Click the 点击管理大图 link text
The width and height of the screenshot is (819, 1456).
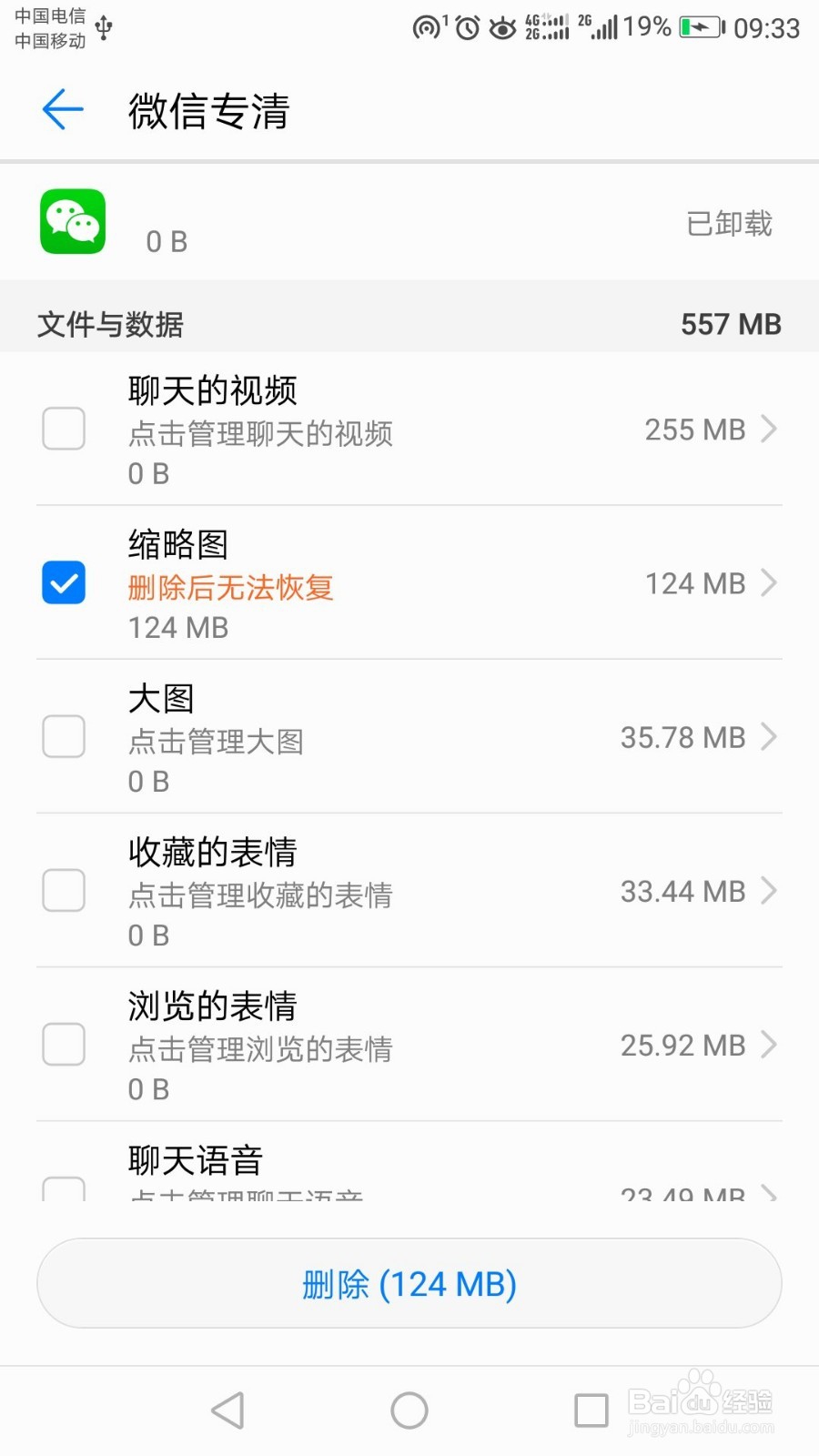coord(215,741)
